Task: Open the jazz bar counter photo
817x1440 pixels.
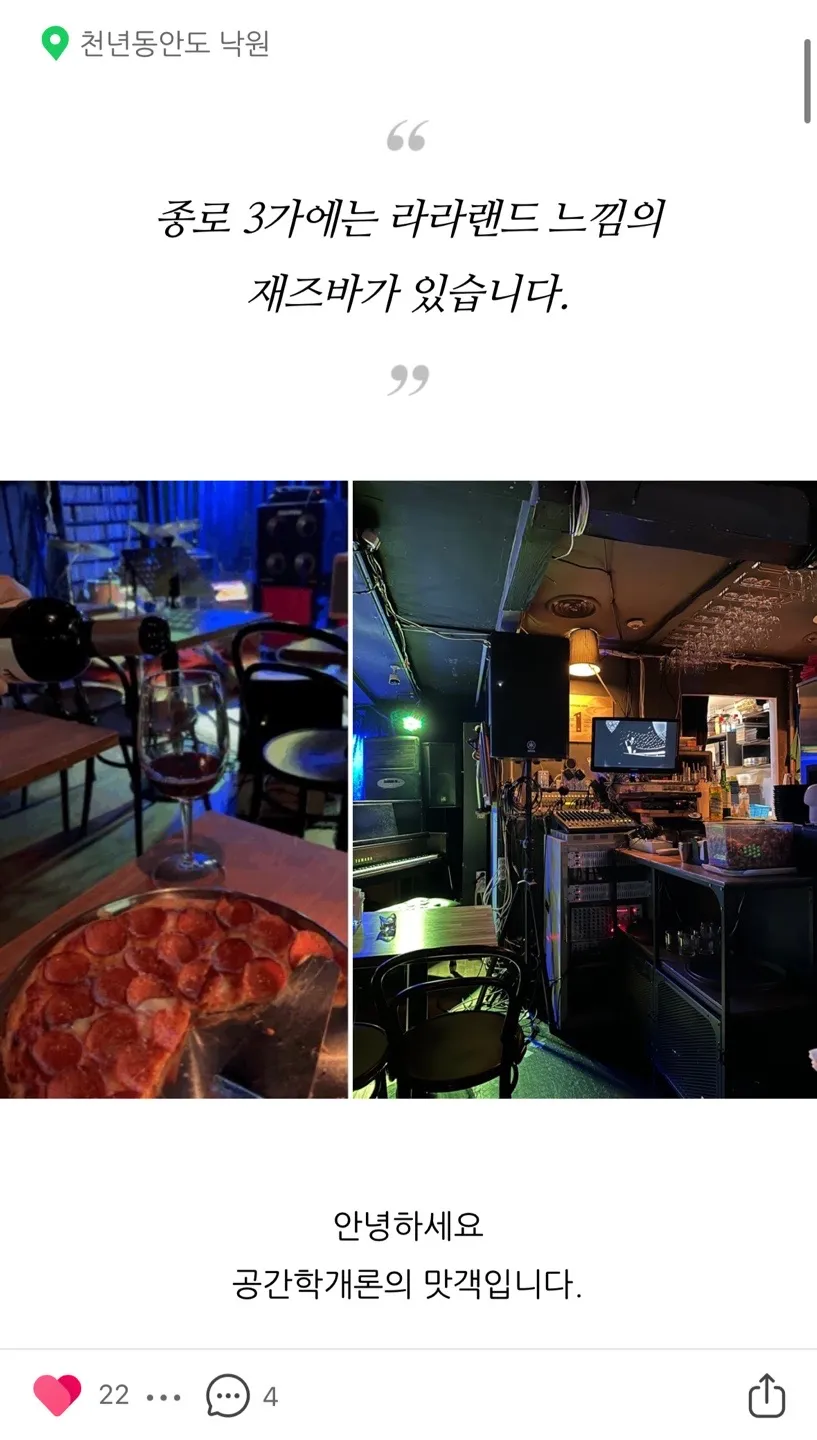Action: click(584, 789)
